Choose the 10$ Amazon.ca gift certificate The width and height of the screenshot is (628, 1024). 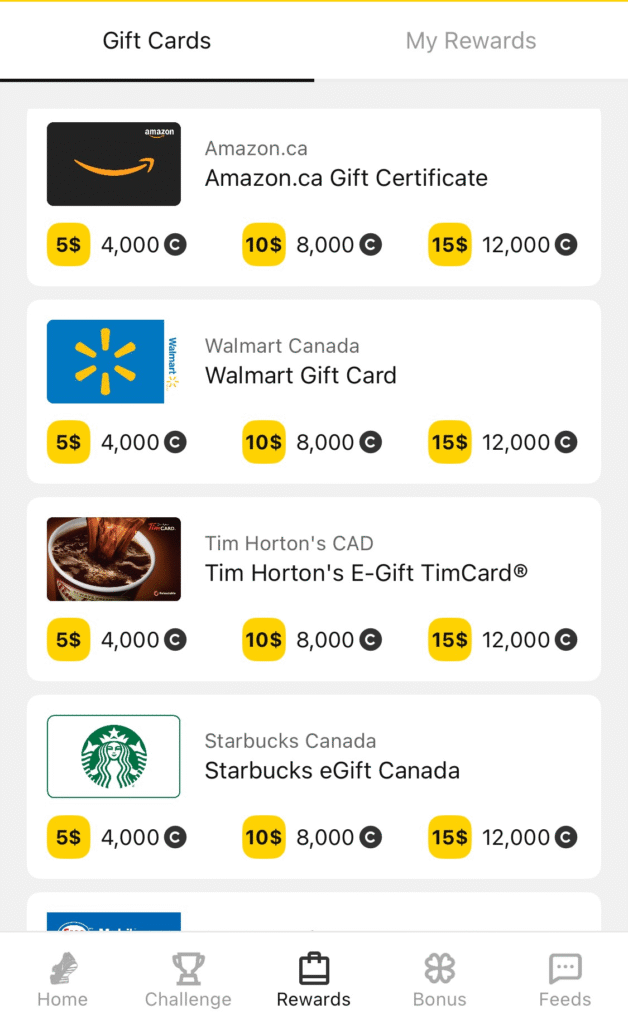(264, 245)
